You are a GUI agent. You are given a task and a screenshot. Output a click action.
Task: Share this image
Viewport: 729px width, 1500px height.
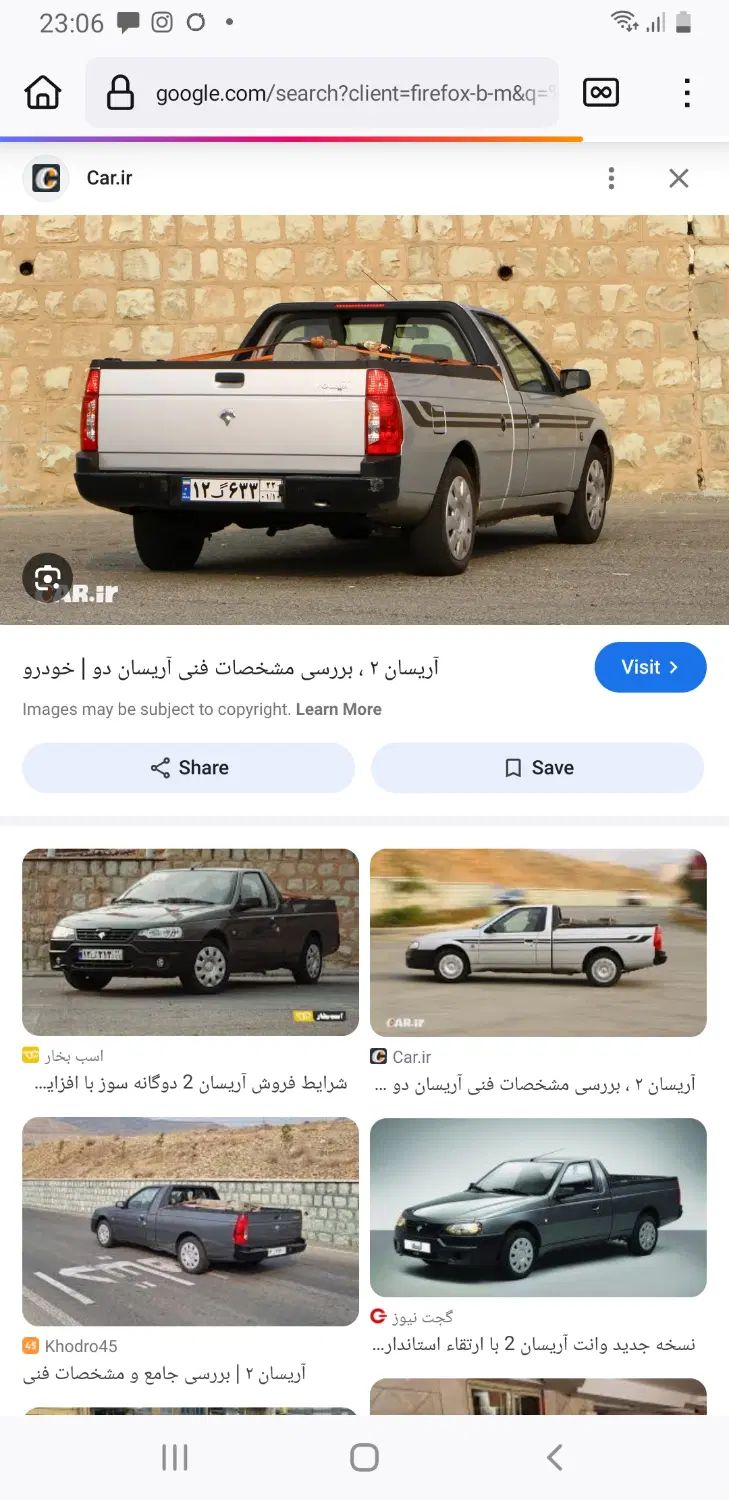(189, 767)
